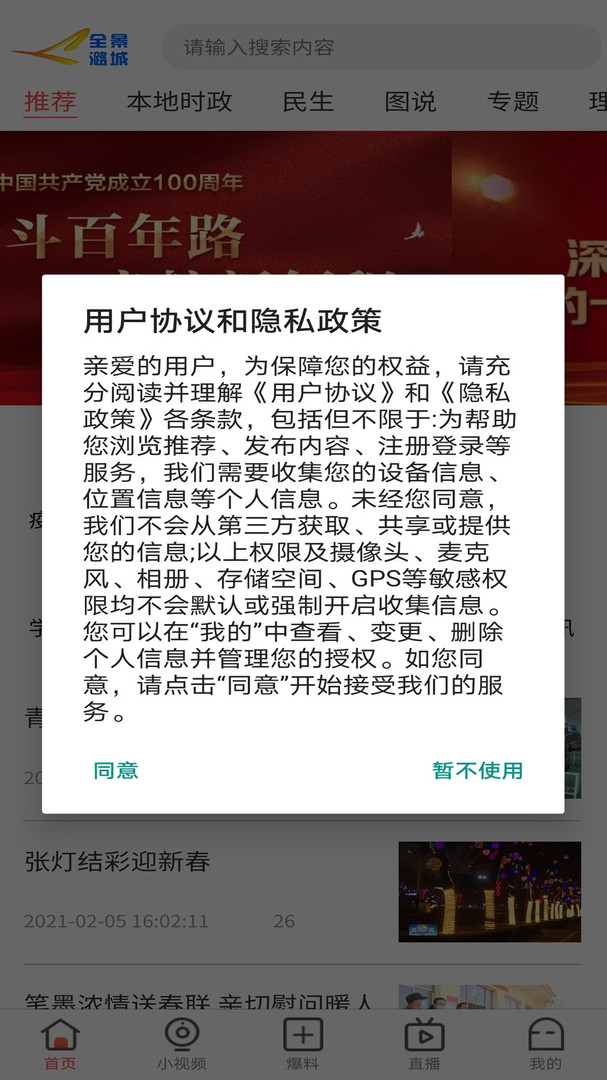Tap 同意 to accept the agreement
Image resolution: width=607 pixels, height=1080 pixels.
coord(116,770)
